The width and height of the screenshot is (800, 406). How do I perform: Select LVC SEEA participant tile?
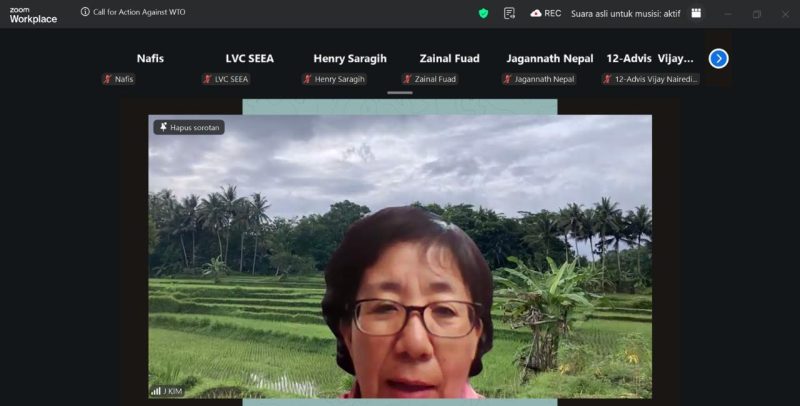(250, 65)
